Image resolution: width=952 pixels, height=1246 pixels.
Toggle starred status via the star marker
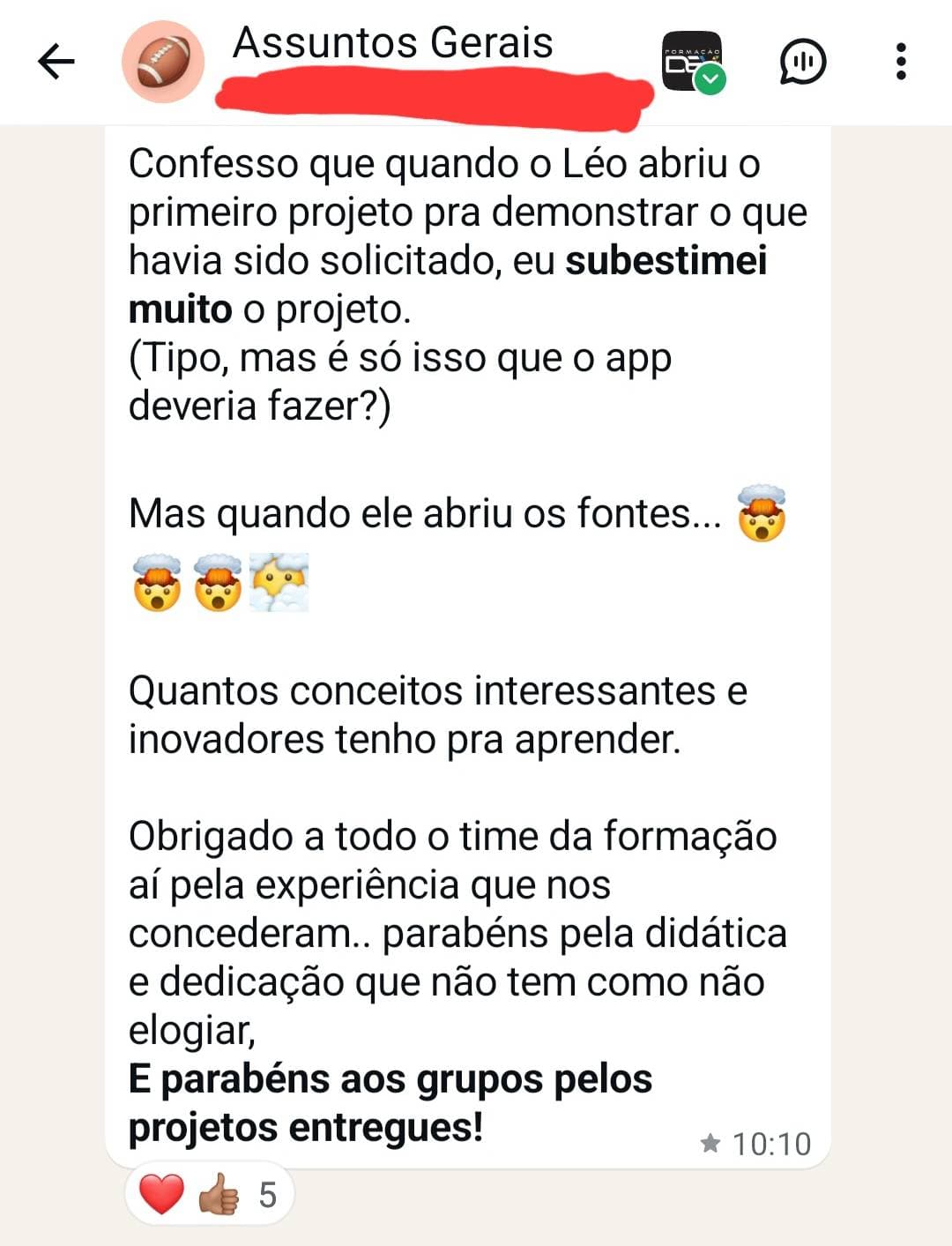pos(710,1143)
